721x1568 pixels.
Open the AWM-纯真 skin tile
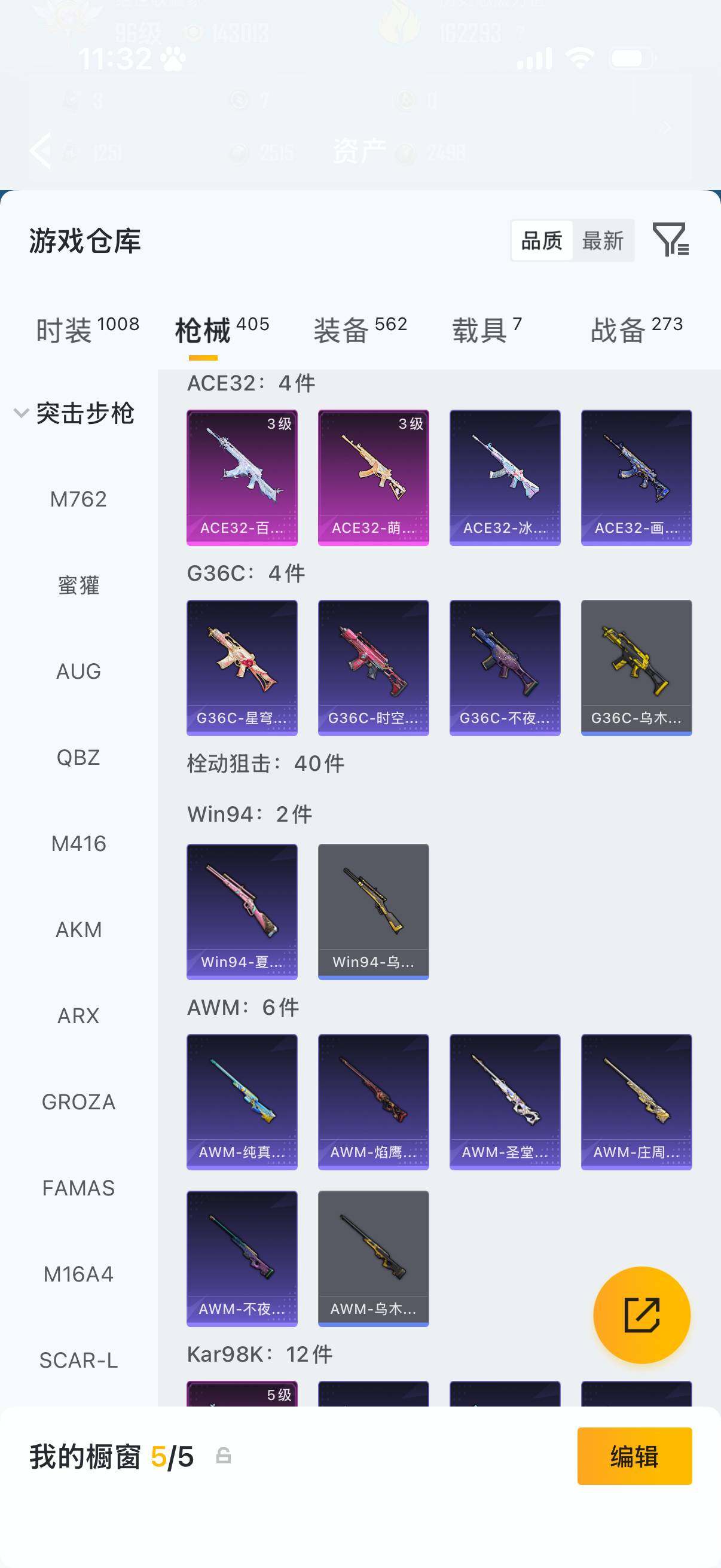click(242, 1102)
